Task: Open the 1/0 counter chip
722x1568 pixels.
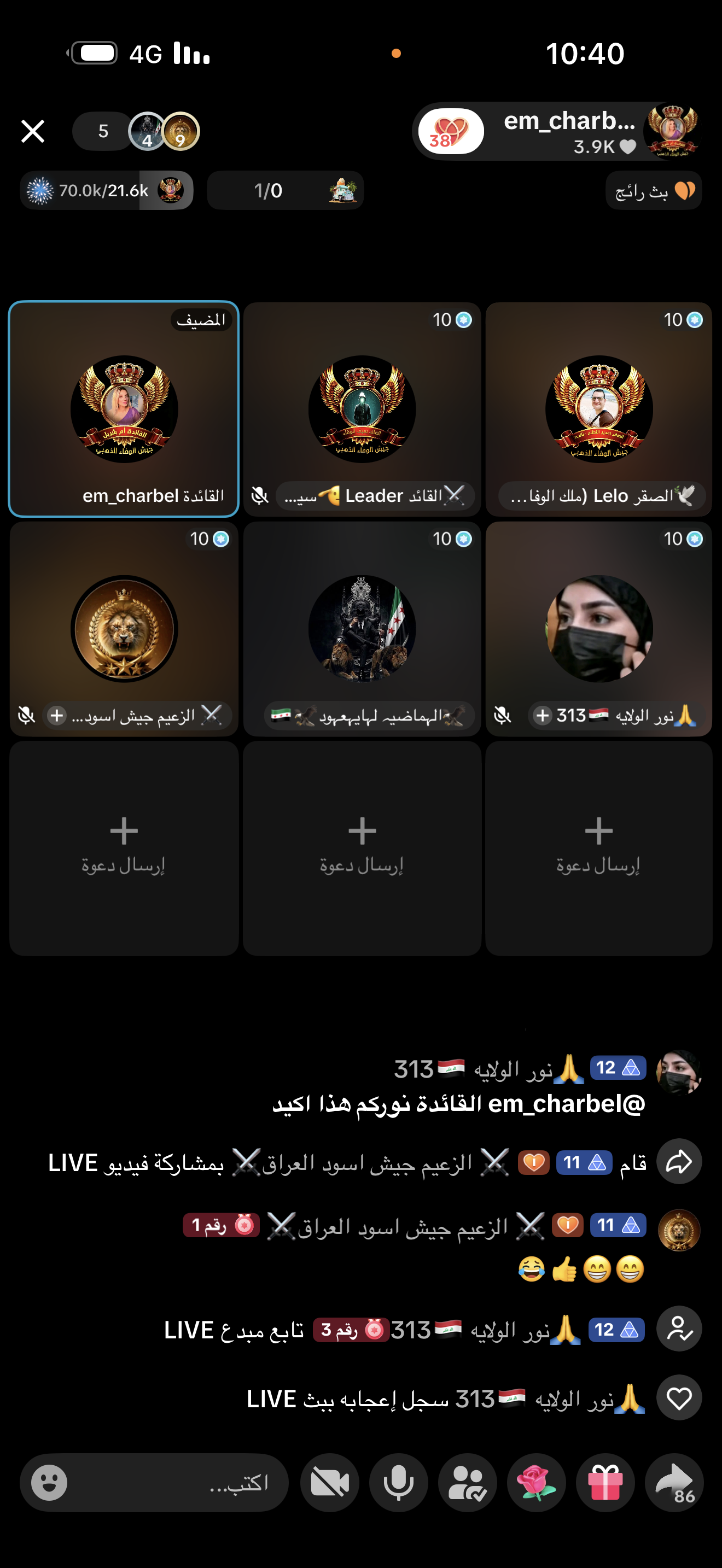Action: coord(285,190)
